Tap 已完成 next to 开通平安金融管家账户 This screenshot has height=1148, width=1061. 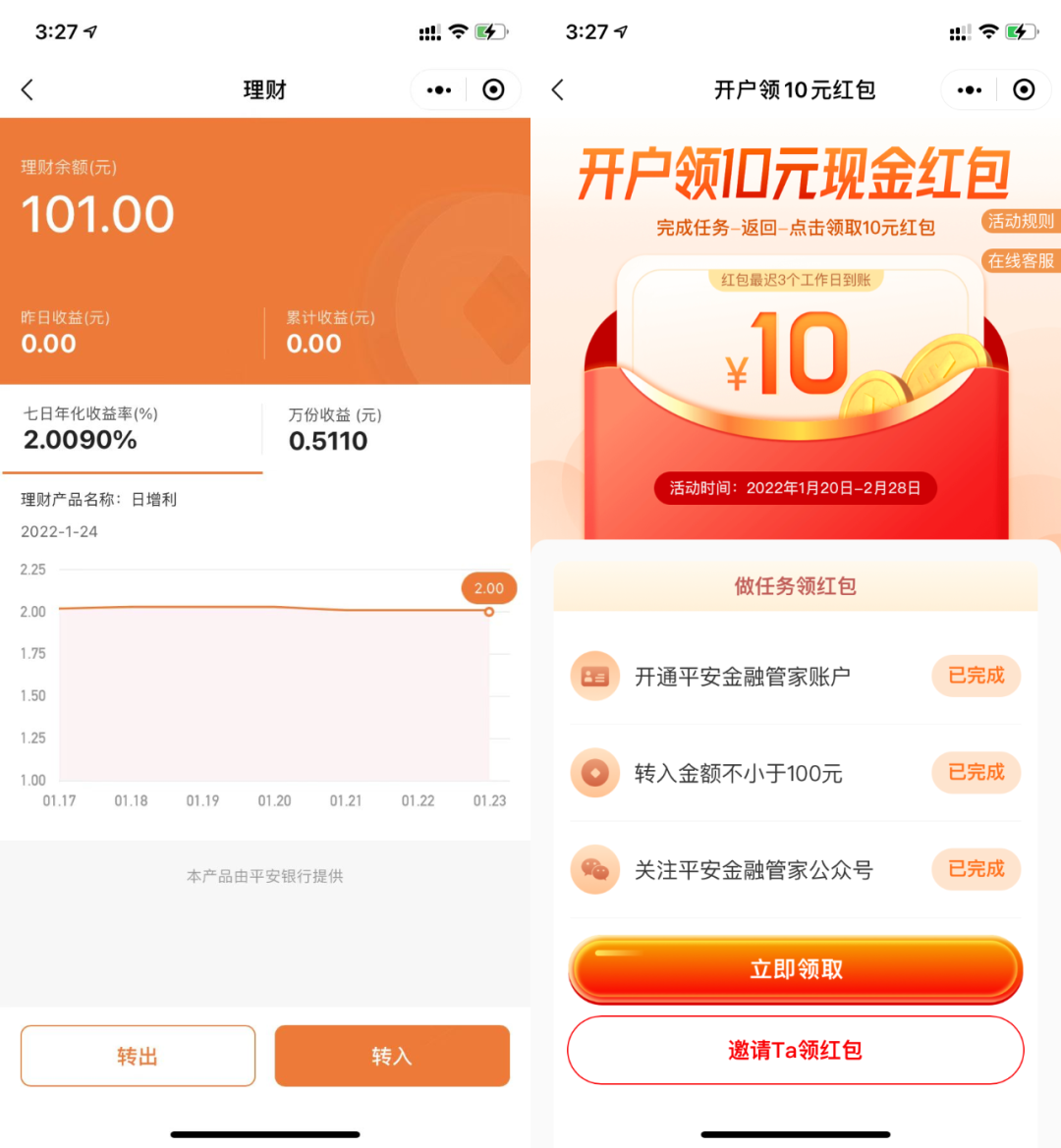tap(976, 676)
